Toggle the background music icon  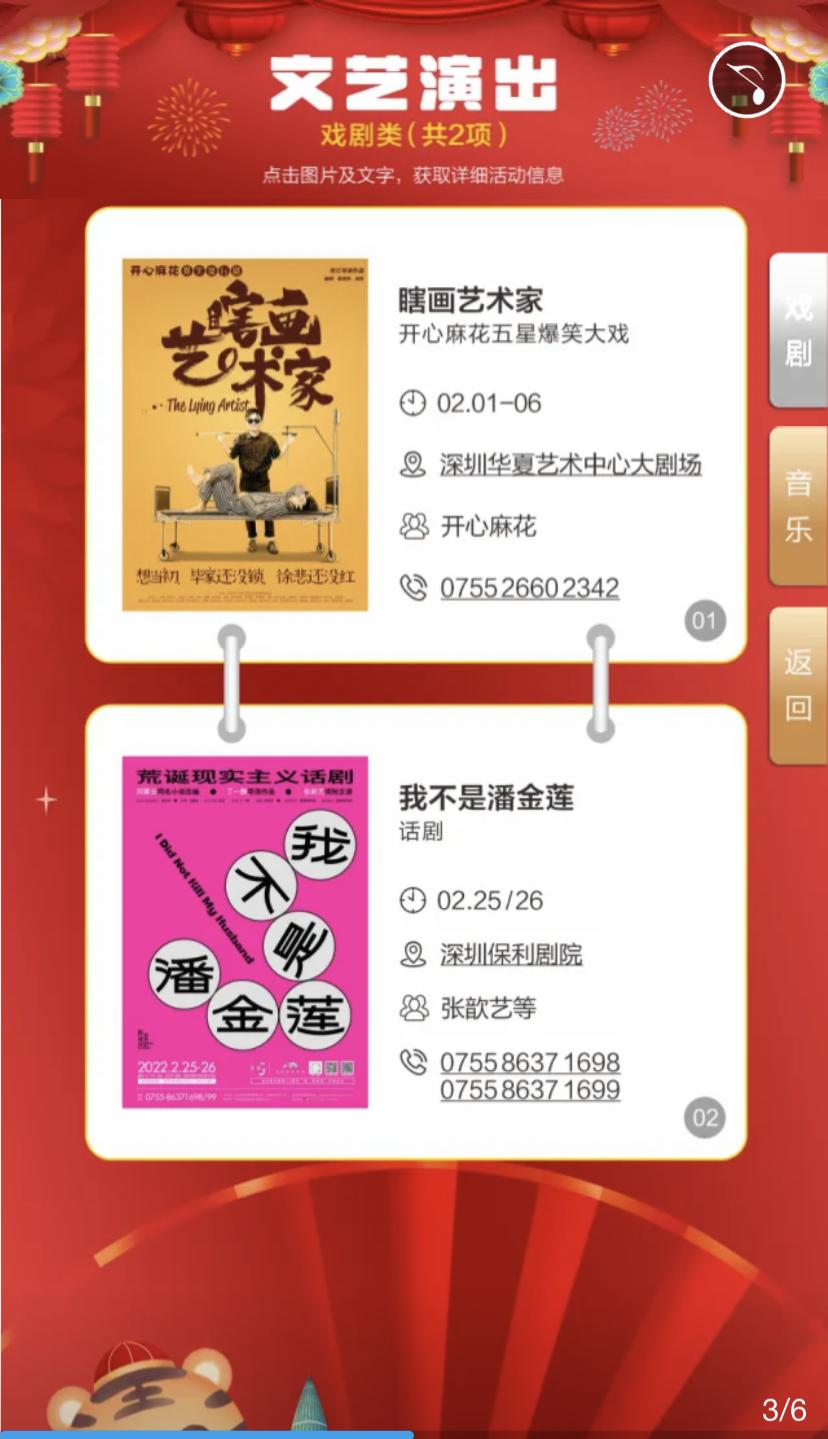(746, 79)
